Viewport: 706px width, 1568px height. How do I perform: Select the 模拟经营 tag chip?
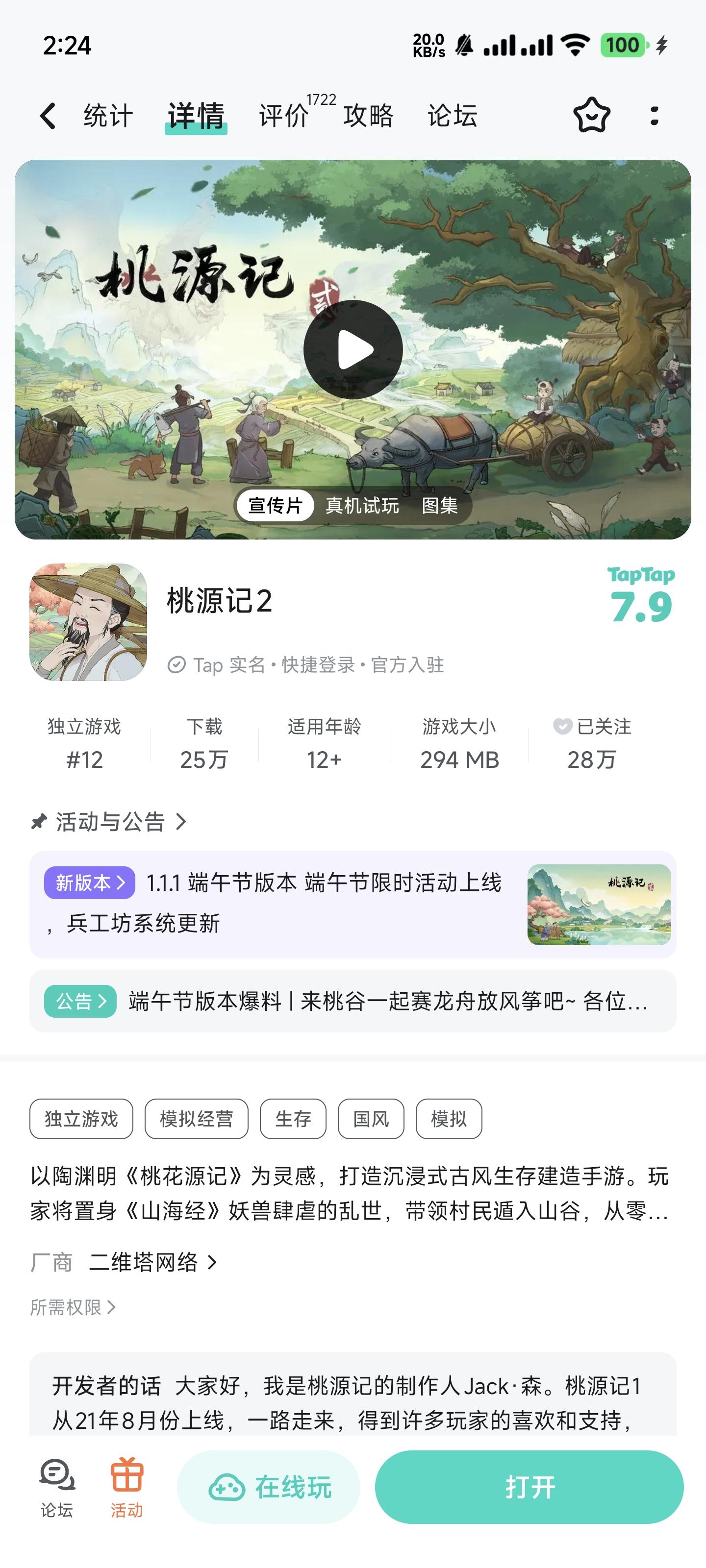(x=196, y=1118)
